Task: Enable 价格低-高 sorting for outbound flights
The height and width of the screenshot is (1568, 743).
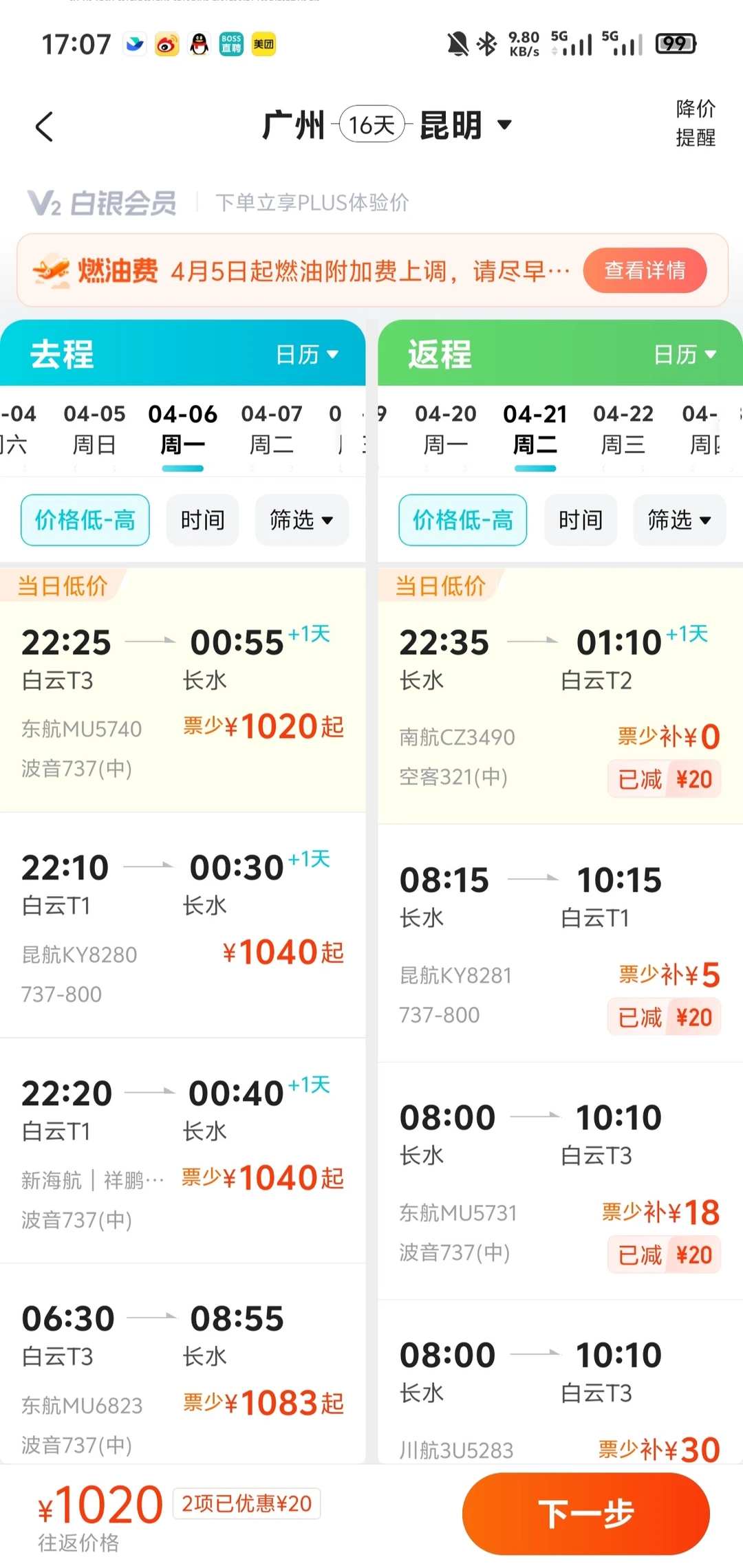Action: pyautogui.click(x=85, y=521)
